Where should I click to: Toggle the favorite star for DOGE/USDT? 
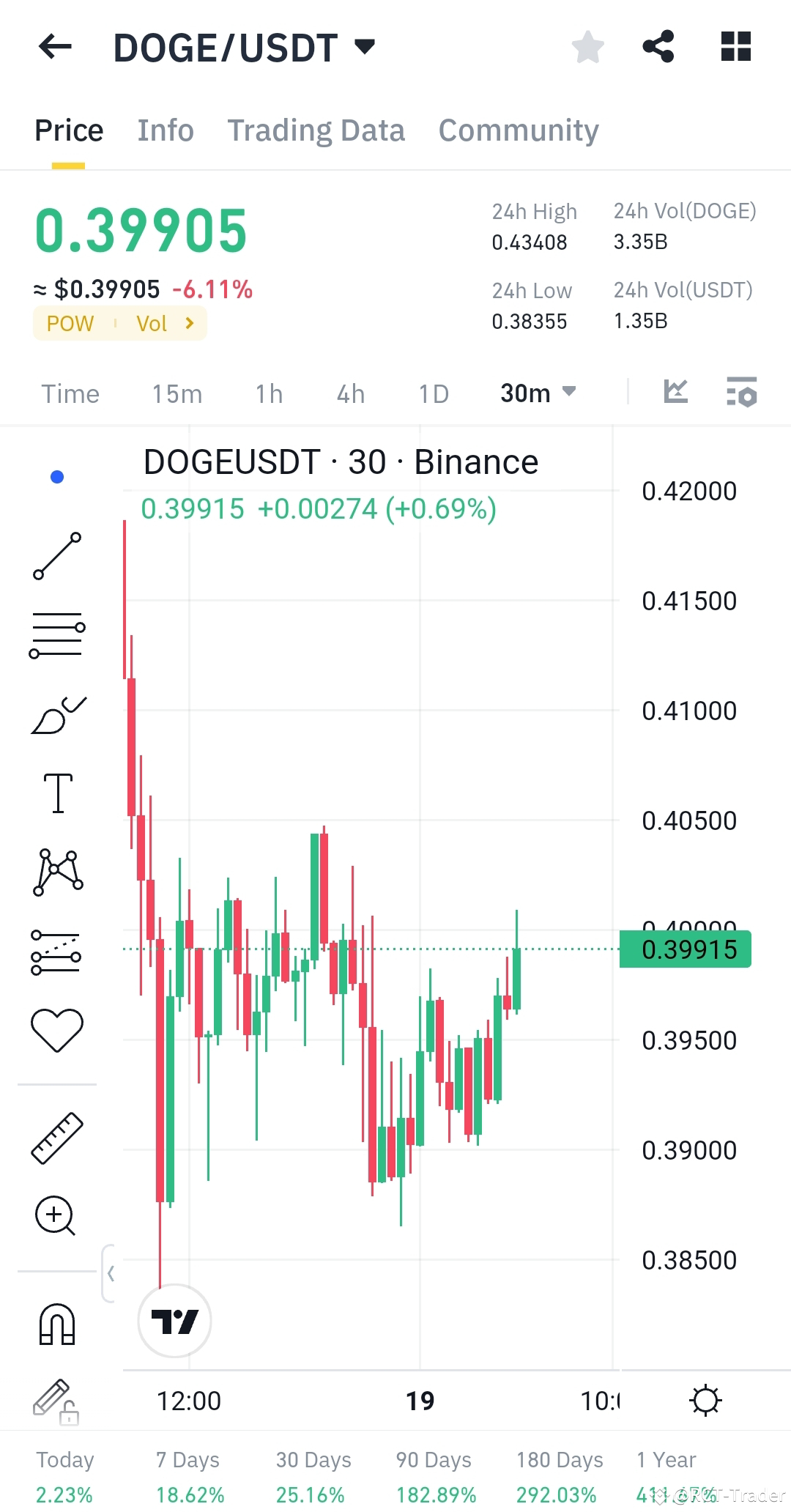click(x=587, y=46)
